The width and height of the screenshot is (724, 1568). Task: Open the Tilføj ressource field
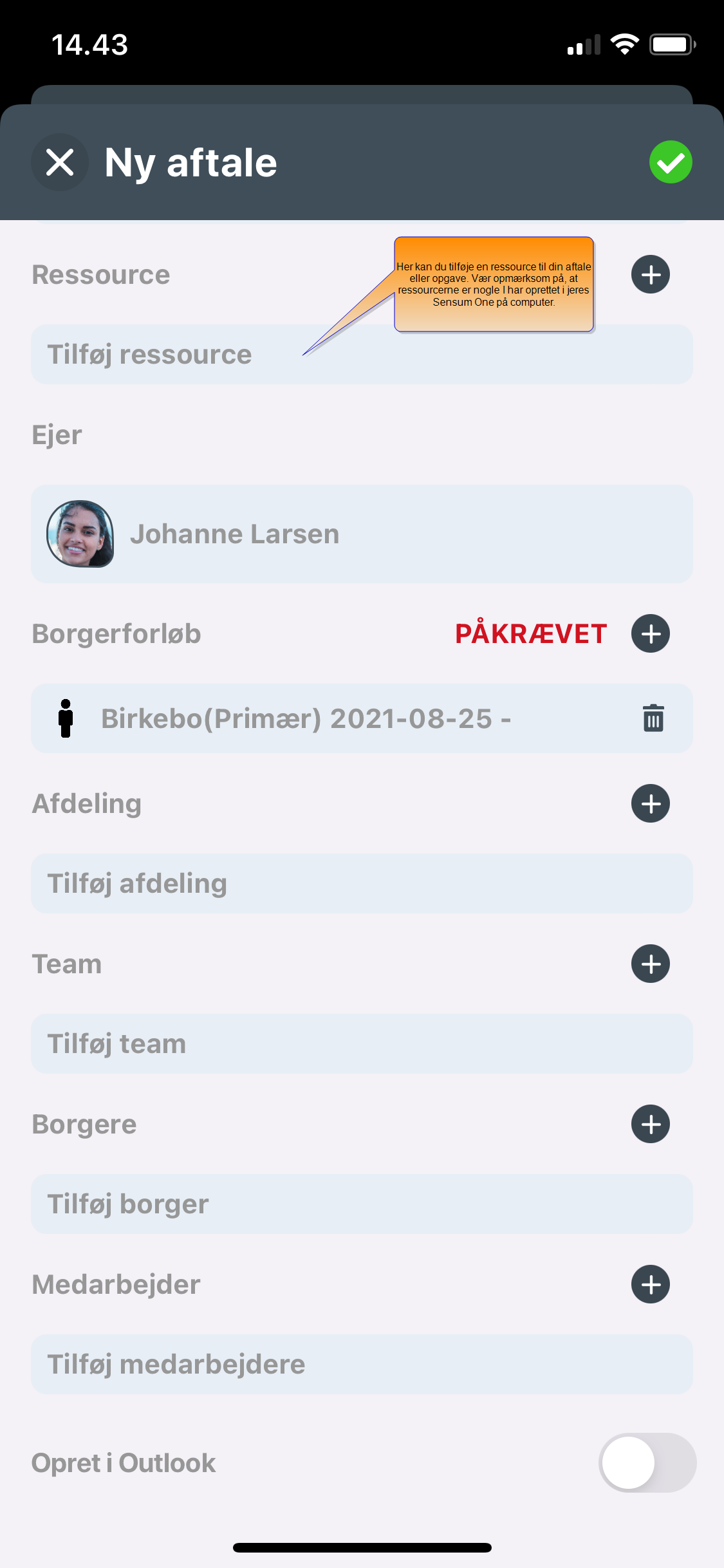click(193, 355)
